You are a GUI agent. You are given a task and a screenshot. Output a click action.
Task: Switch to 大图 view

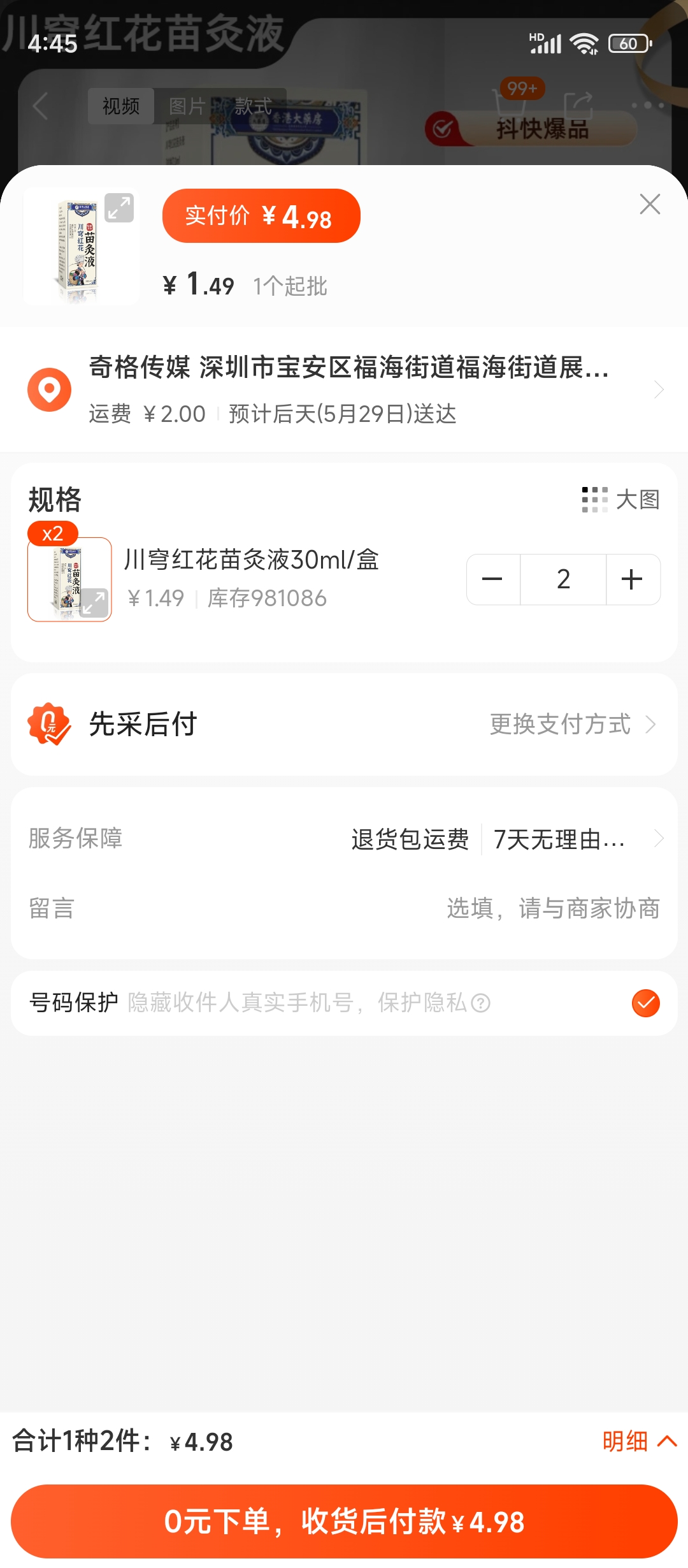click(620, 500)
